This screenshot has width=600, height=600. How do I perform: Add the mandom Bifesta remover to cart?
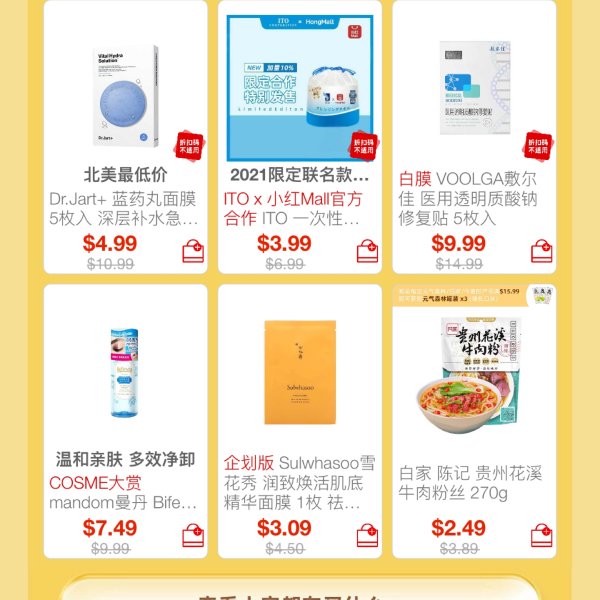point(193,536)
